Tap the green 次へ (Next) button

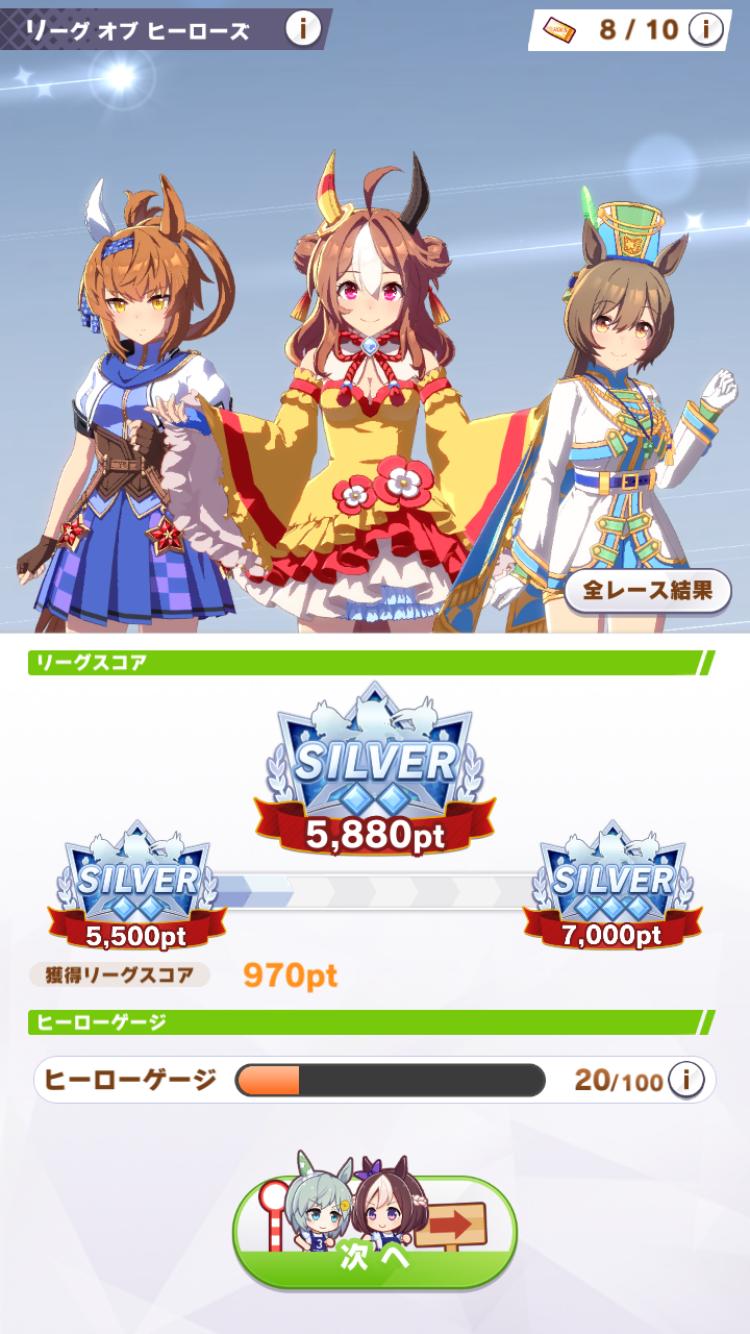click(x=375, y=1241)
